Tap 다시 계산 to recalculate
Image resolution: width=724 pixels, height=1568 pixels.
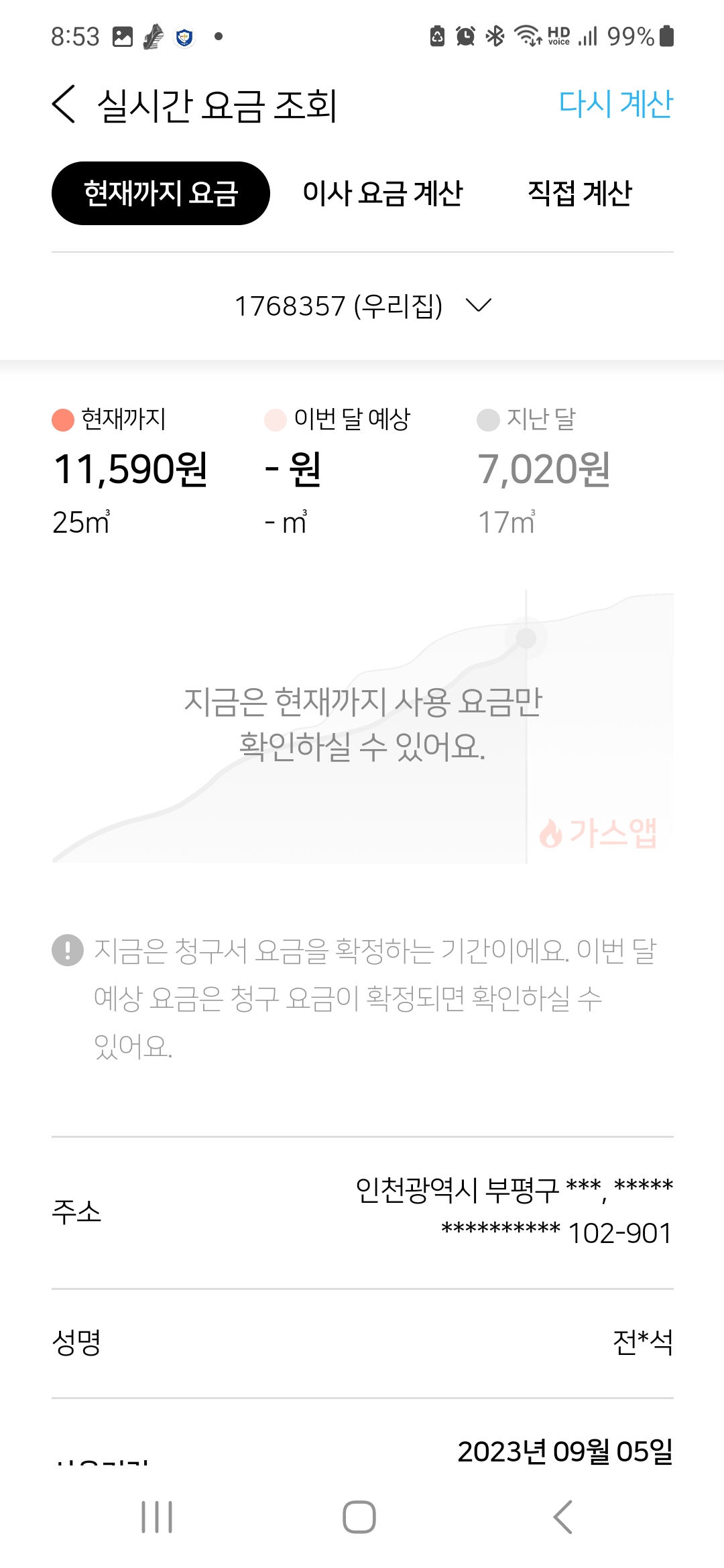615,105
